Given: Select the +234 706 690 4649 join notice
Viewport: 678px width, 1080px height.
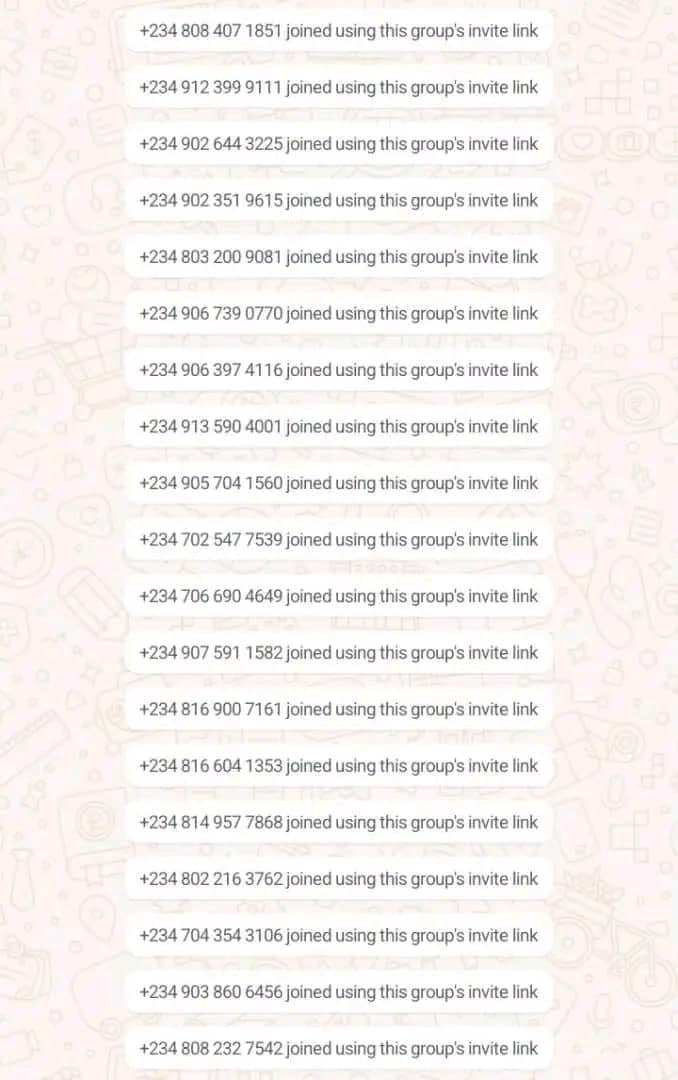Looking at the screenshot, I should click(x=338, y=596).
